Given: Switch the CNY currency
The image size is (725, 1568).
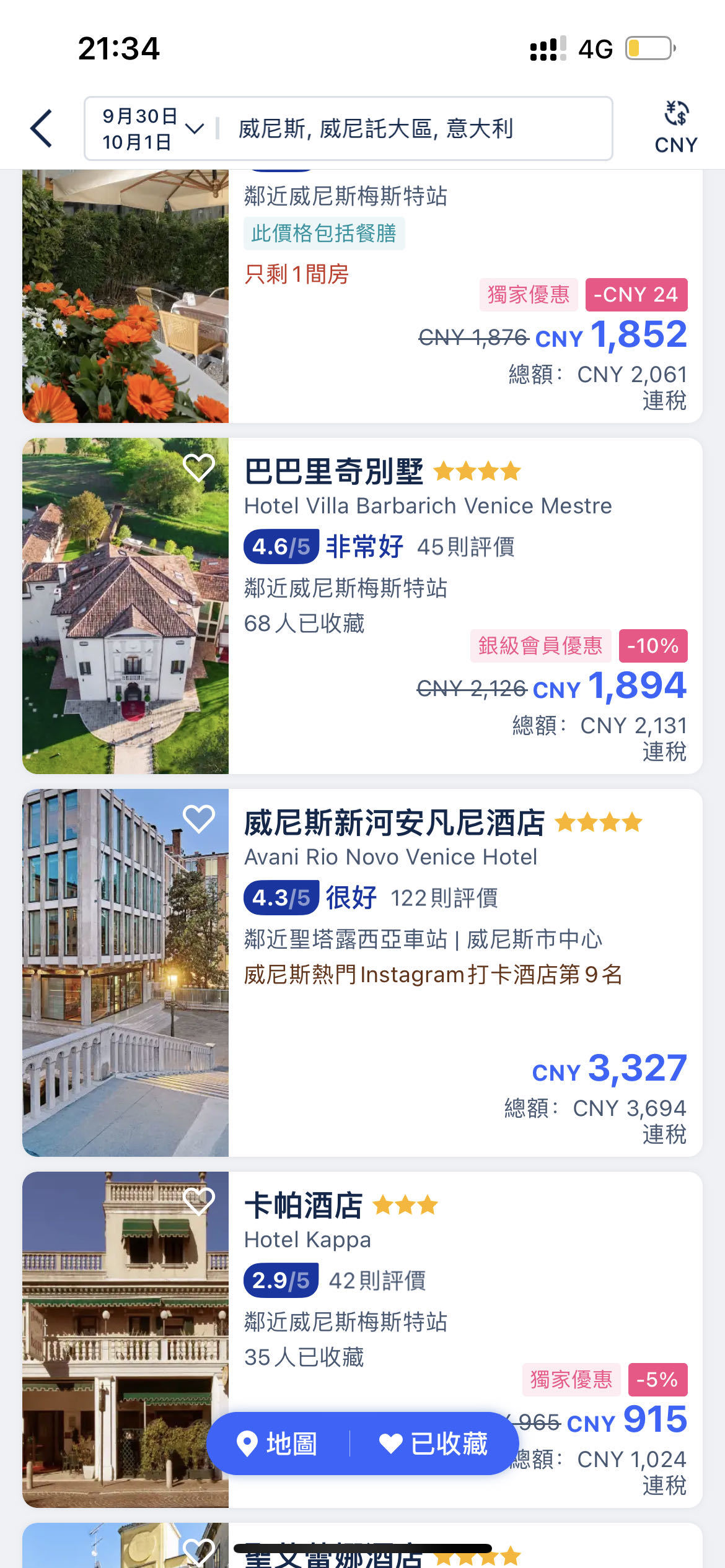Looking at the screenshot, I should click(675, 128).
